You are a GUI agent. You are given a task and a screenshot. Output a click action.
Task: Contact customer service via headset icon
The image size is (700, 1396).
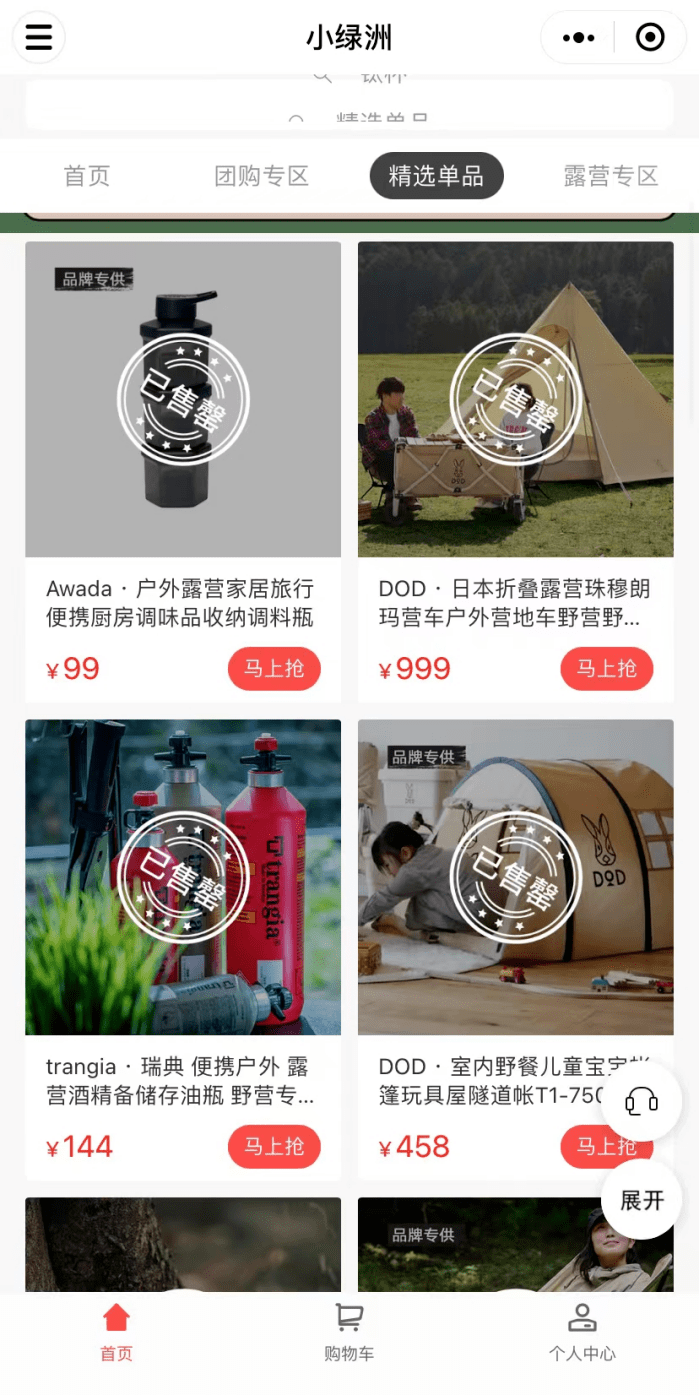click(x=641, y=1102)
